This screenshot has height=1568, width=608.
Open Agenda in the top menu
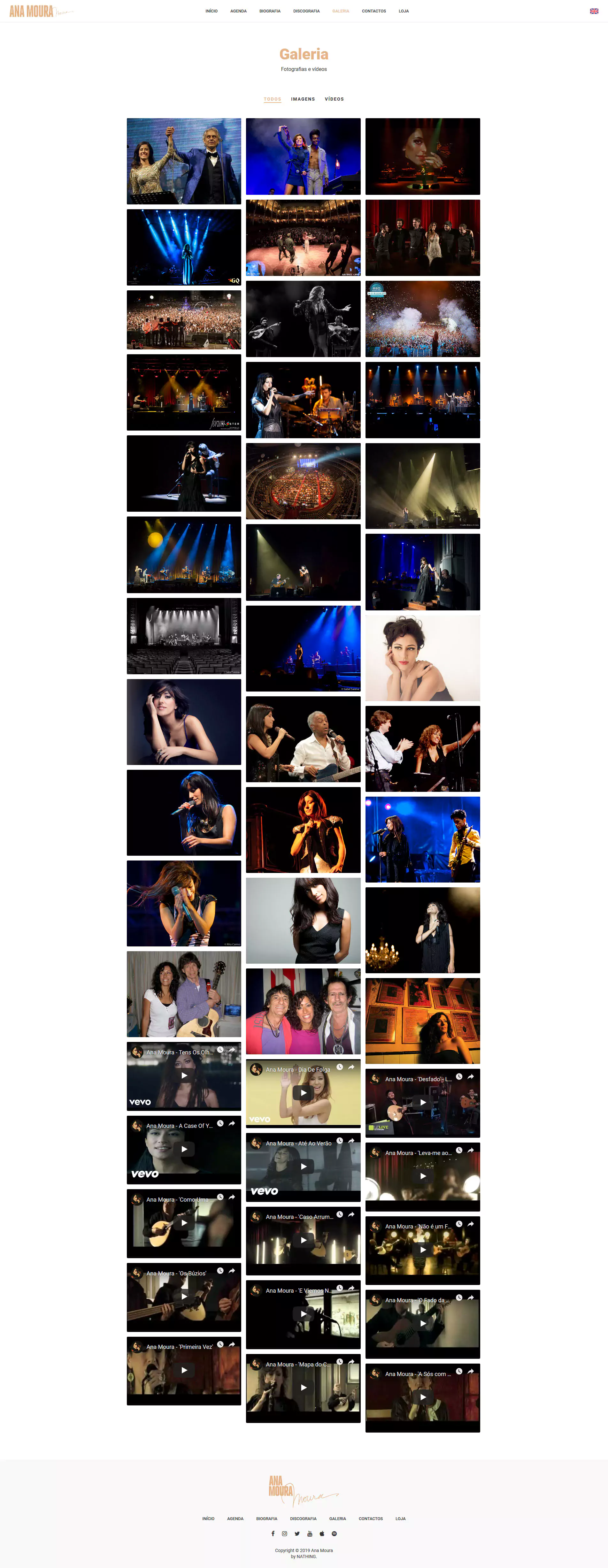tap(238, 11)
